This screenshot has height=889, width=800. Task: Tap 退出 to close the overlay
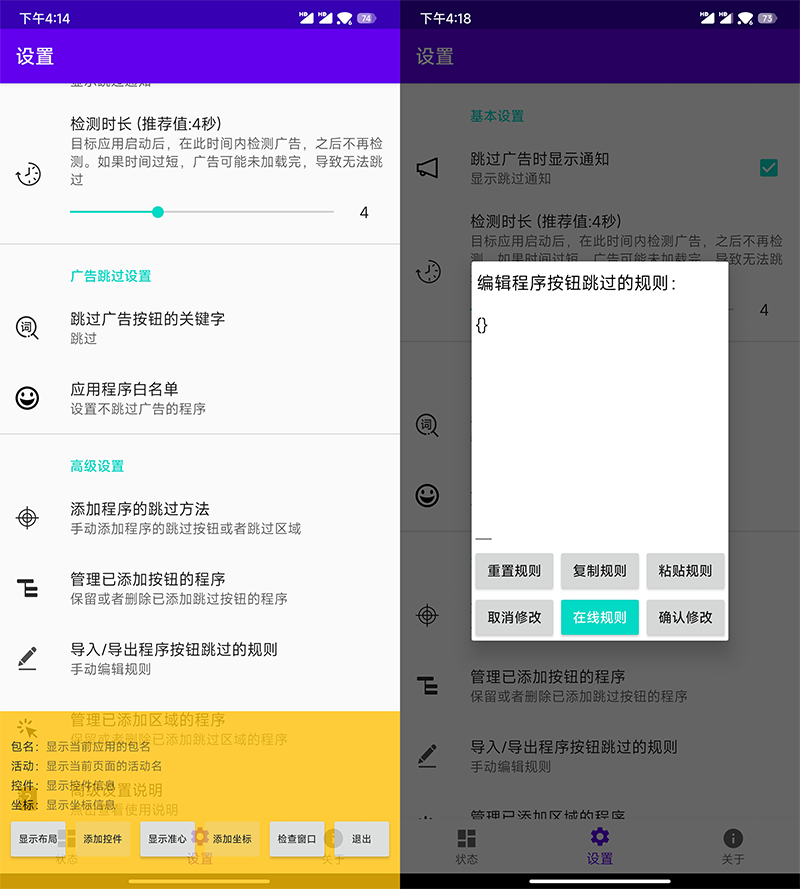361,839
